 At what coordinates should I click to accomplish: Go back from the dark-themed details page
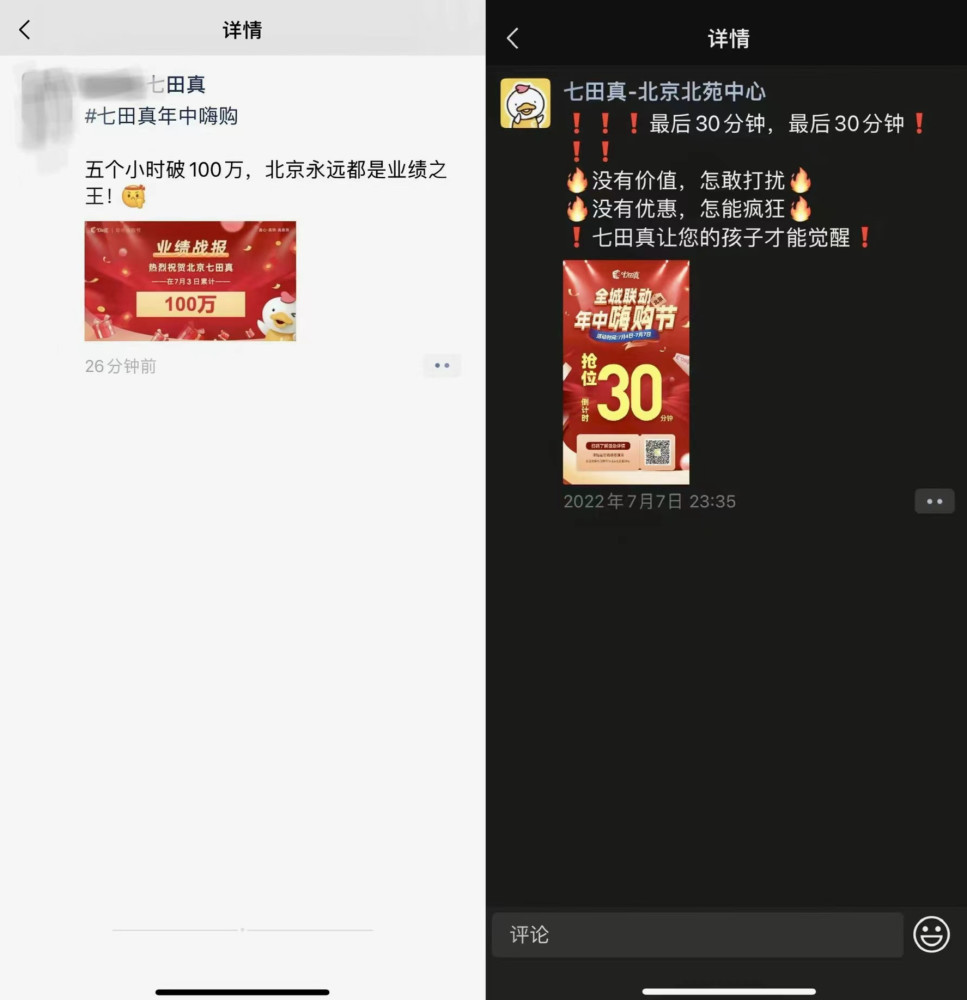click(x=513, y=38)
